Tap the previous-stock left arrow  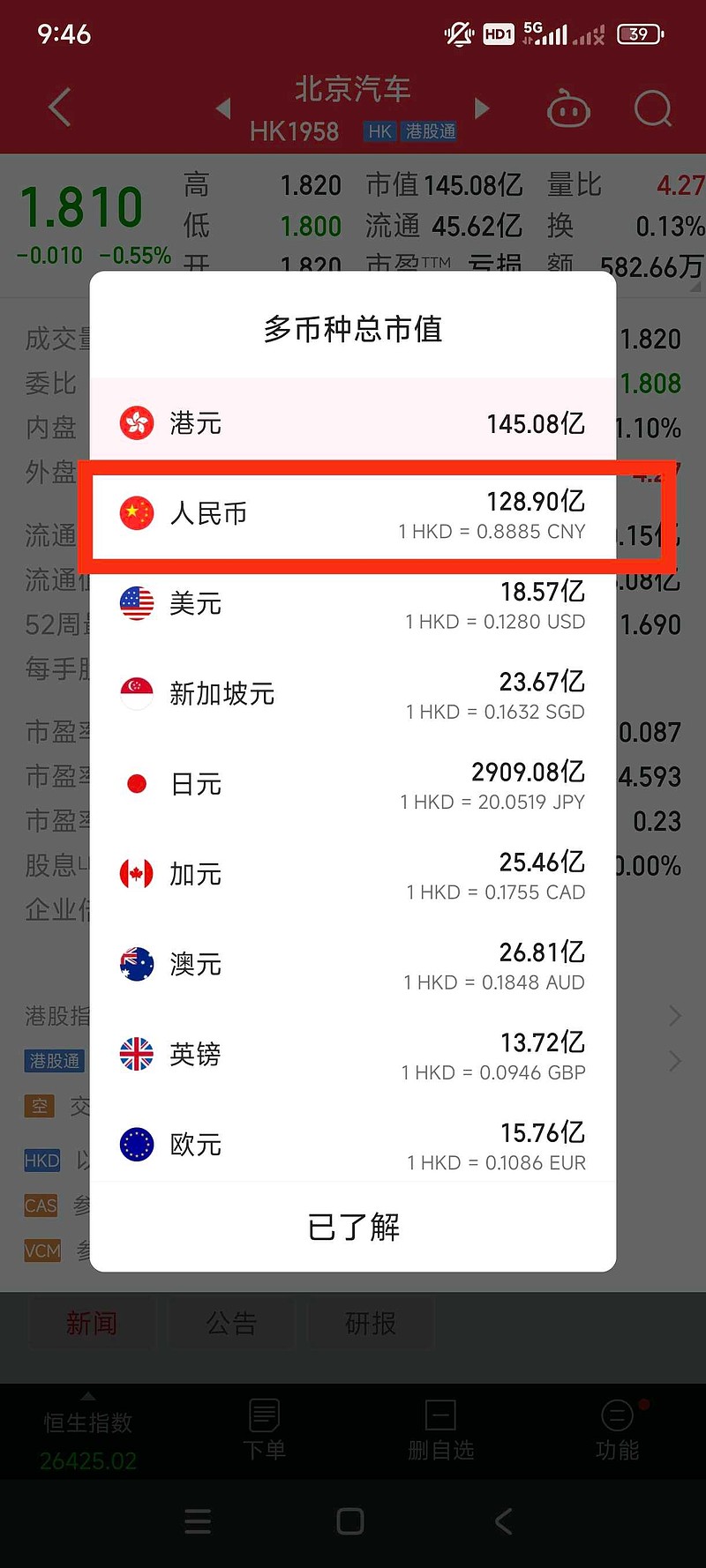222,108
